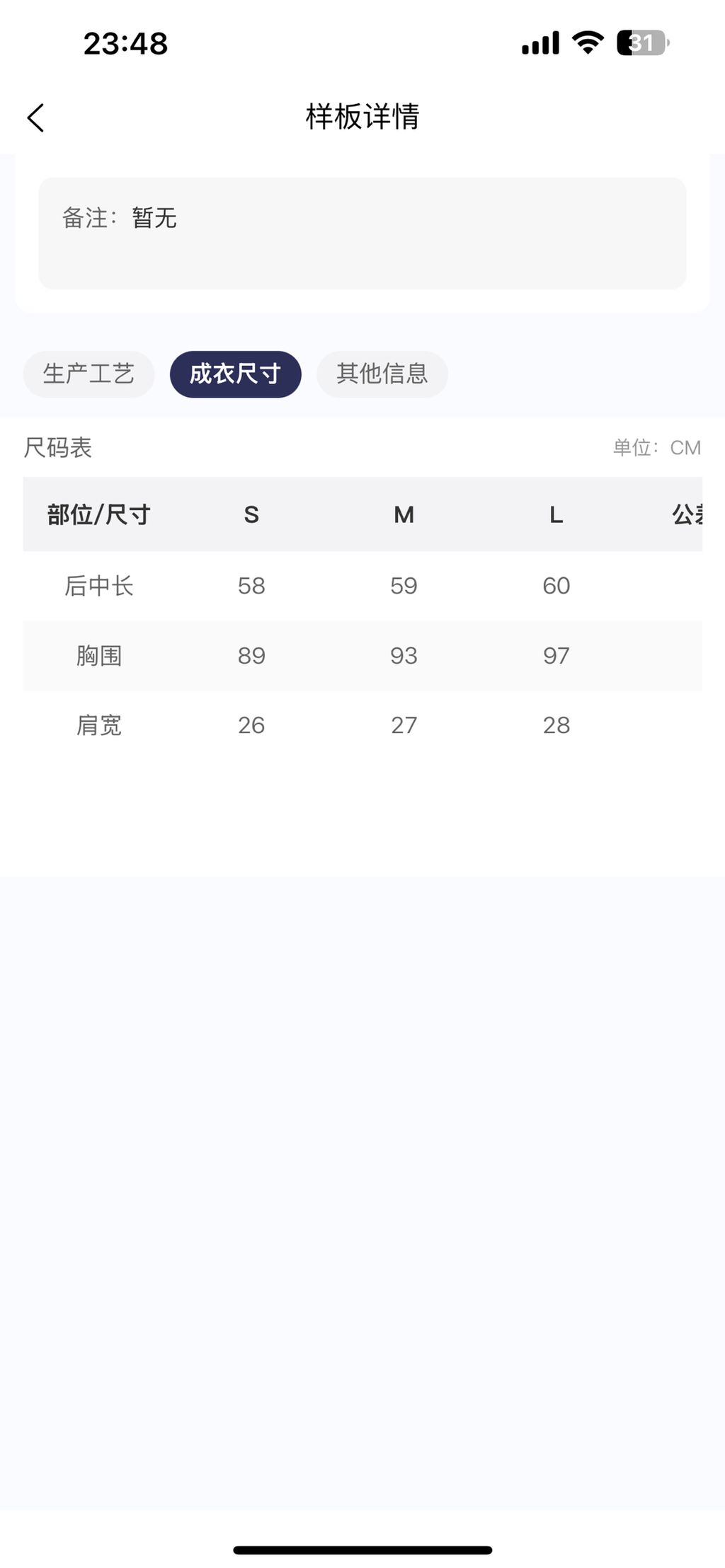Switch to the 生产工艺 tab
The image size is (725, 1568).
pos(88,375)
